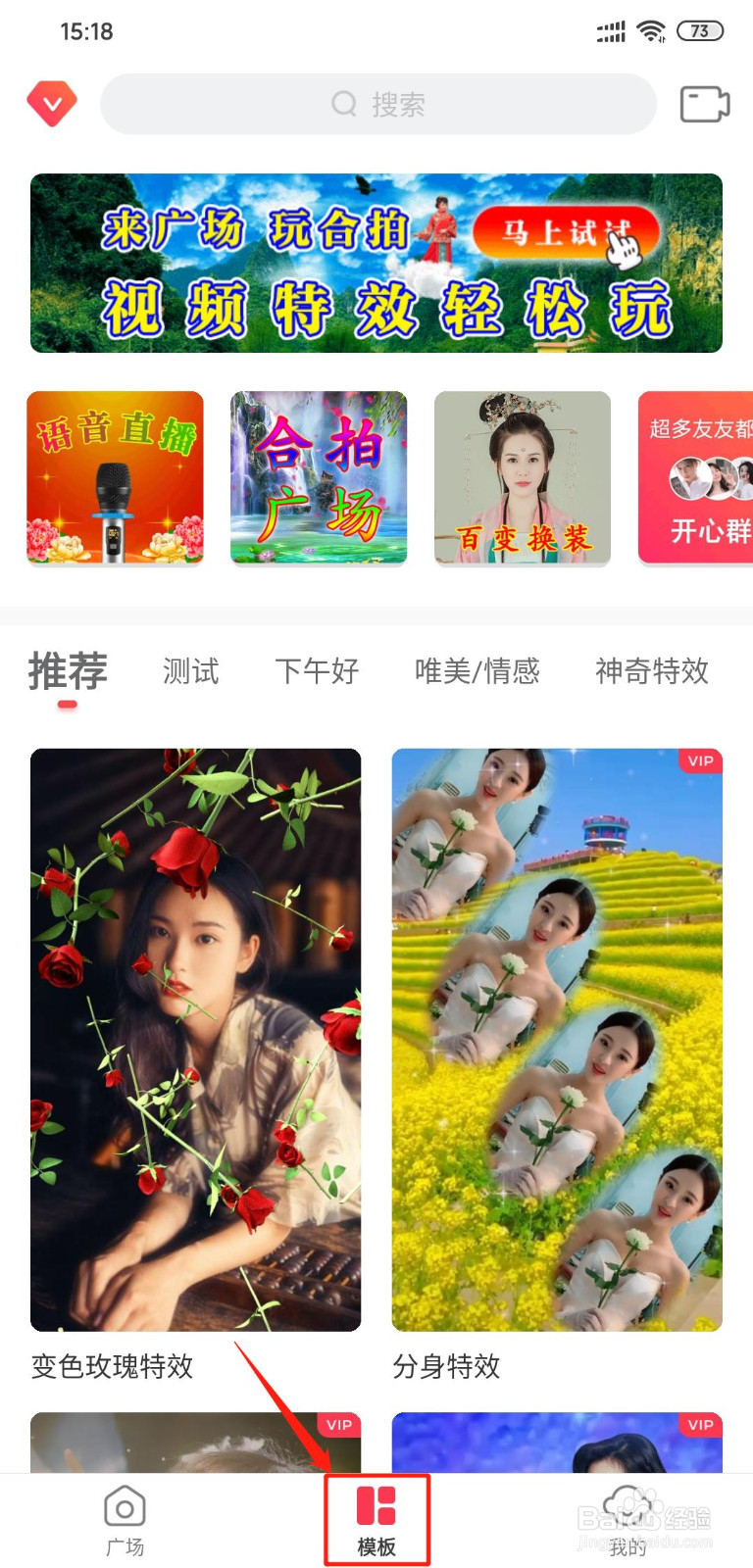Tap the red V logo at top left
The image size is (753, 1568).
[x=51, y=101]
